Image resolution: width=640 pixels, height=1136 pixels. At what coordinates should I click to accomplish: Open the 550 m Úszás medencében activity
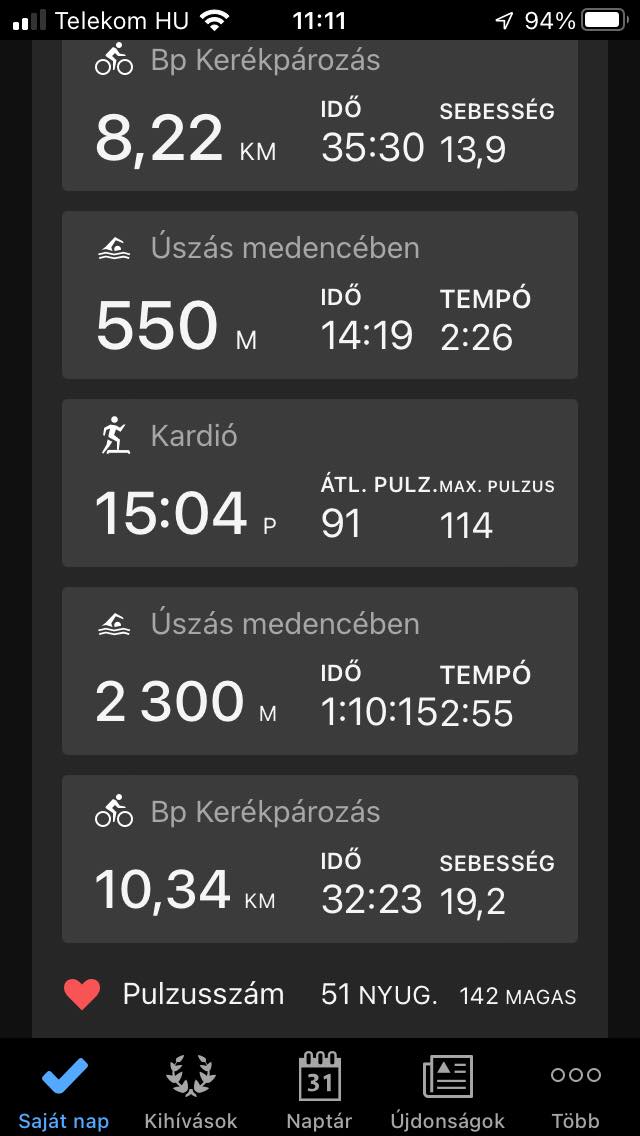pos(319,295)
